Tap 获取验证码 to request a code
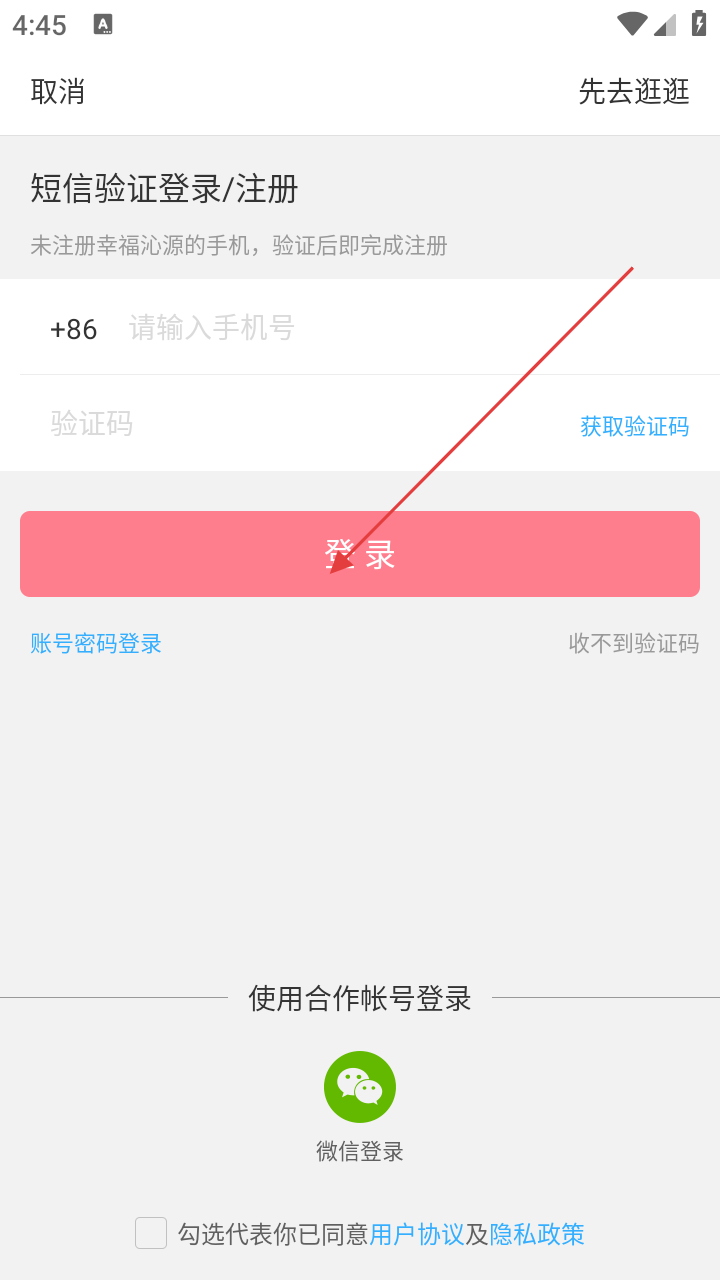 (x=634, y=426)
